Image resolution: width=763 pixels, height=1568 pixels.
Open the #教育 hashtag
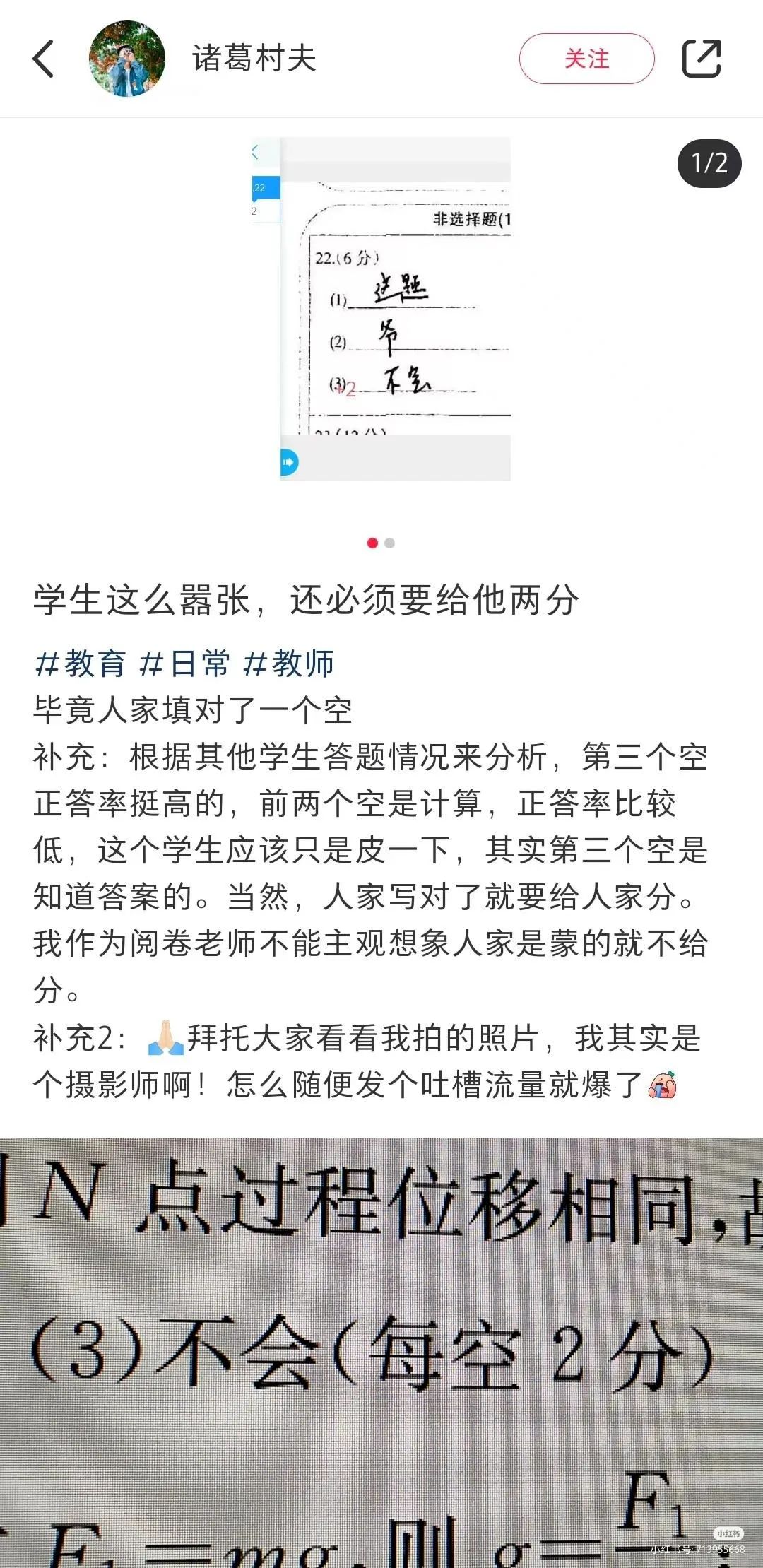coord(80,664)
